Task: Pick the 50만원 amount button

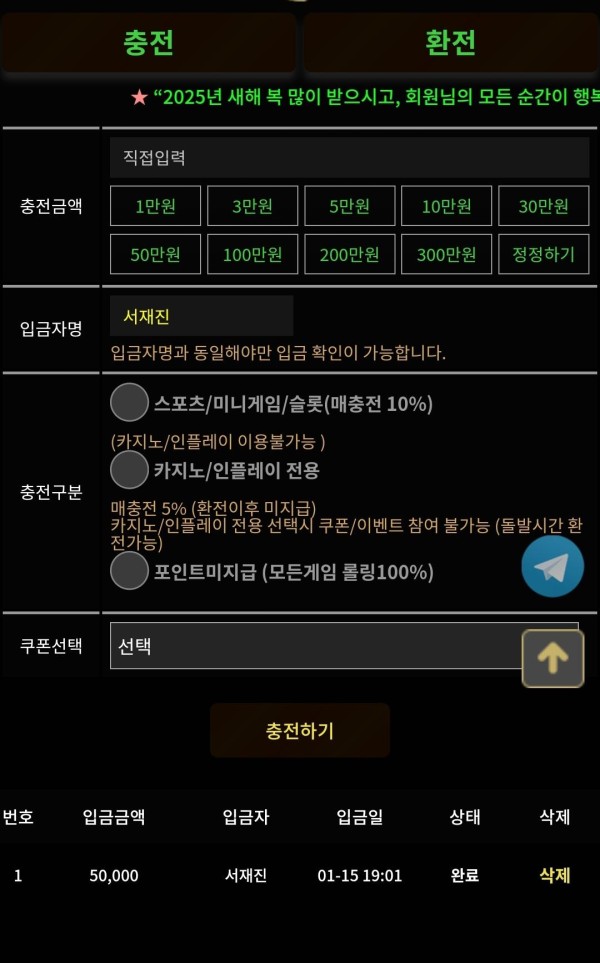Action: tap(155, 254)
